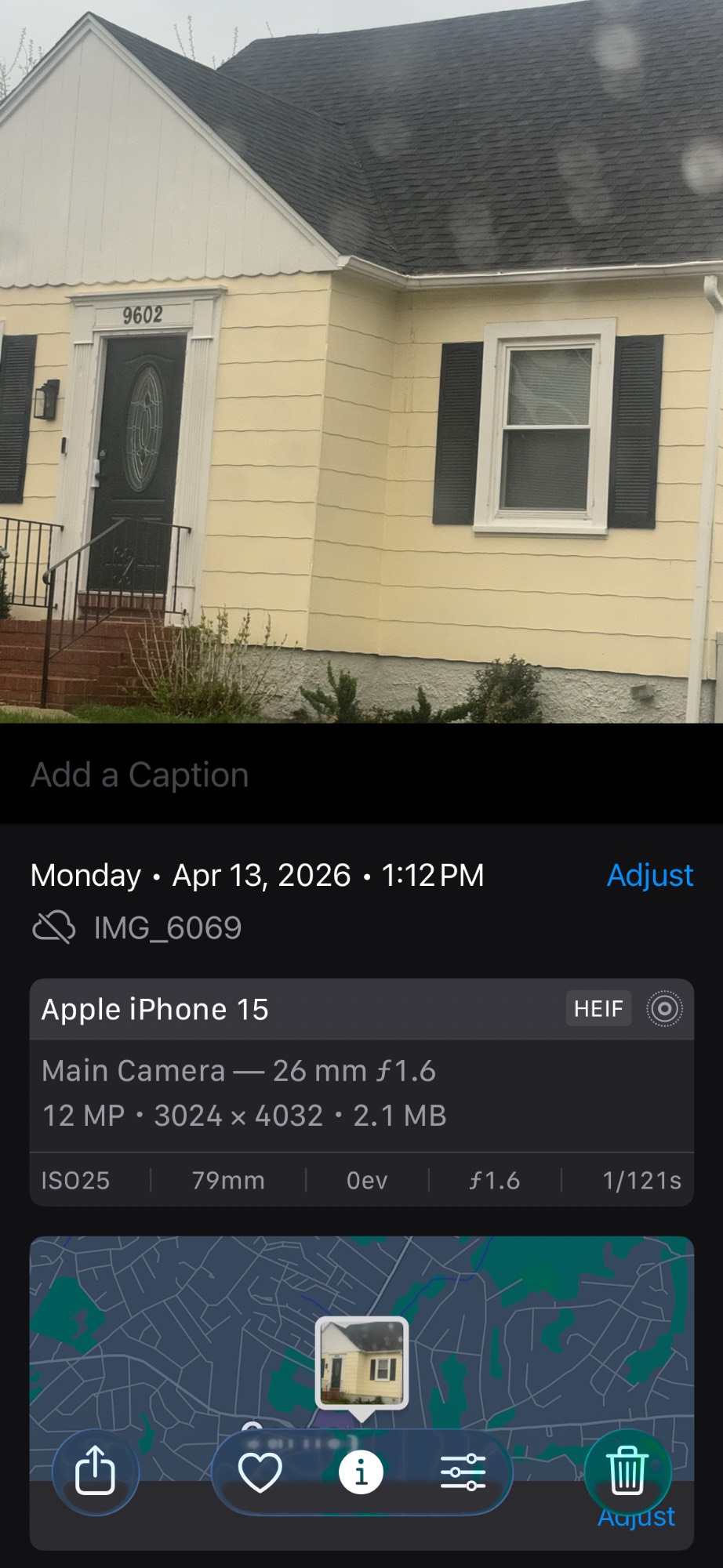The image size is (723, 1568).
Task: Tap the Live Photo indicator icon
Action: pyautogui.click(x=664, y=1008)
